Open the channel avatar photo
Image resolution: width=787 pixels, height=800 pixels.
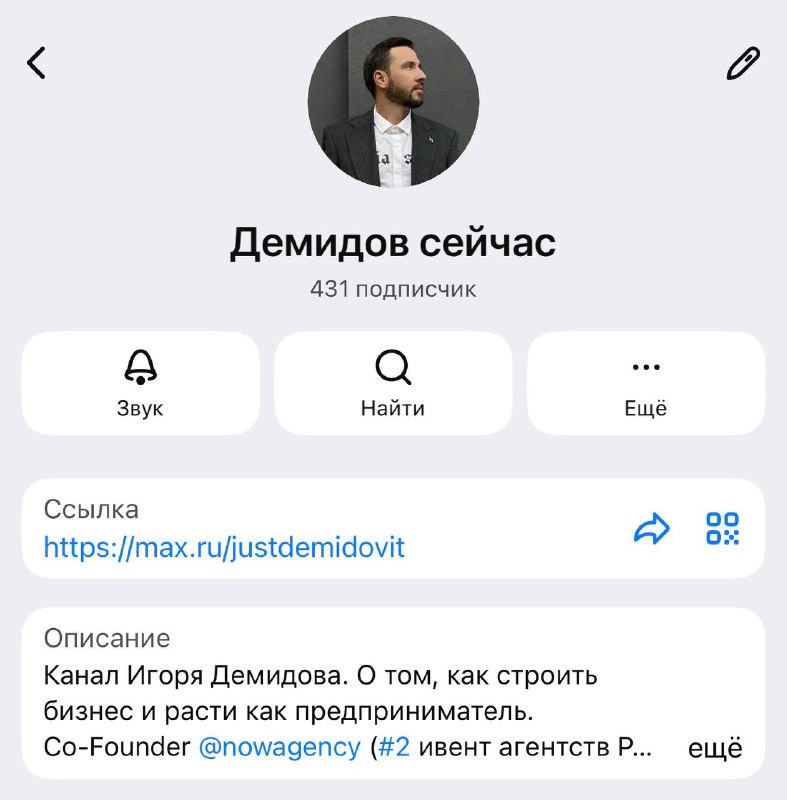tap(393, 102)
